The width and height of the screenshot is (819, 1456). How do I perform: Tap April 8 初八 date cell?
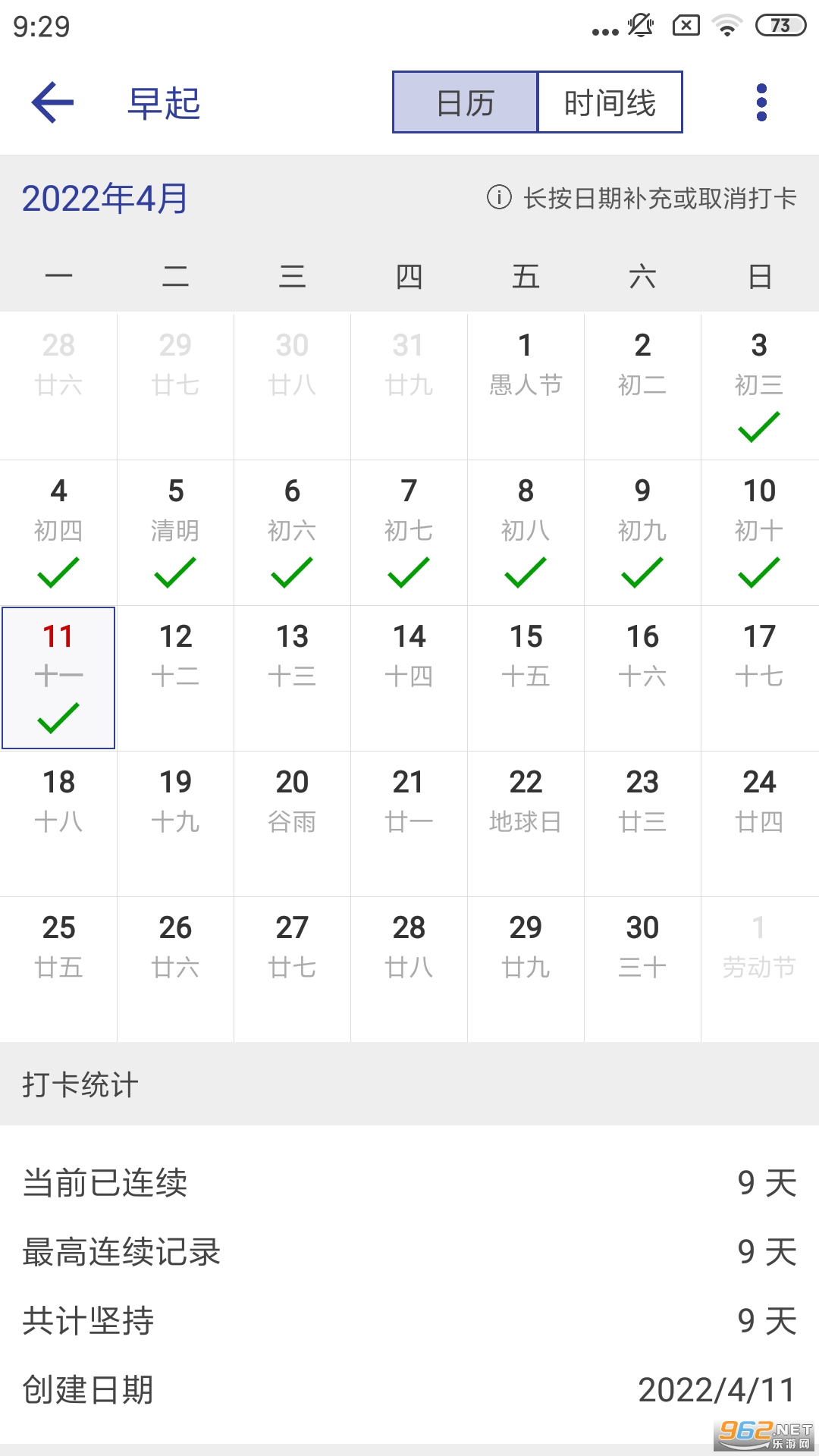coord(526,532)
